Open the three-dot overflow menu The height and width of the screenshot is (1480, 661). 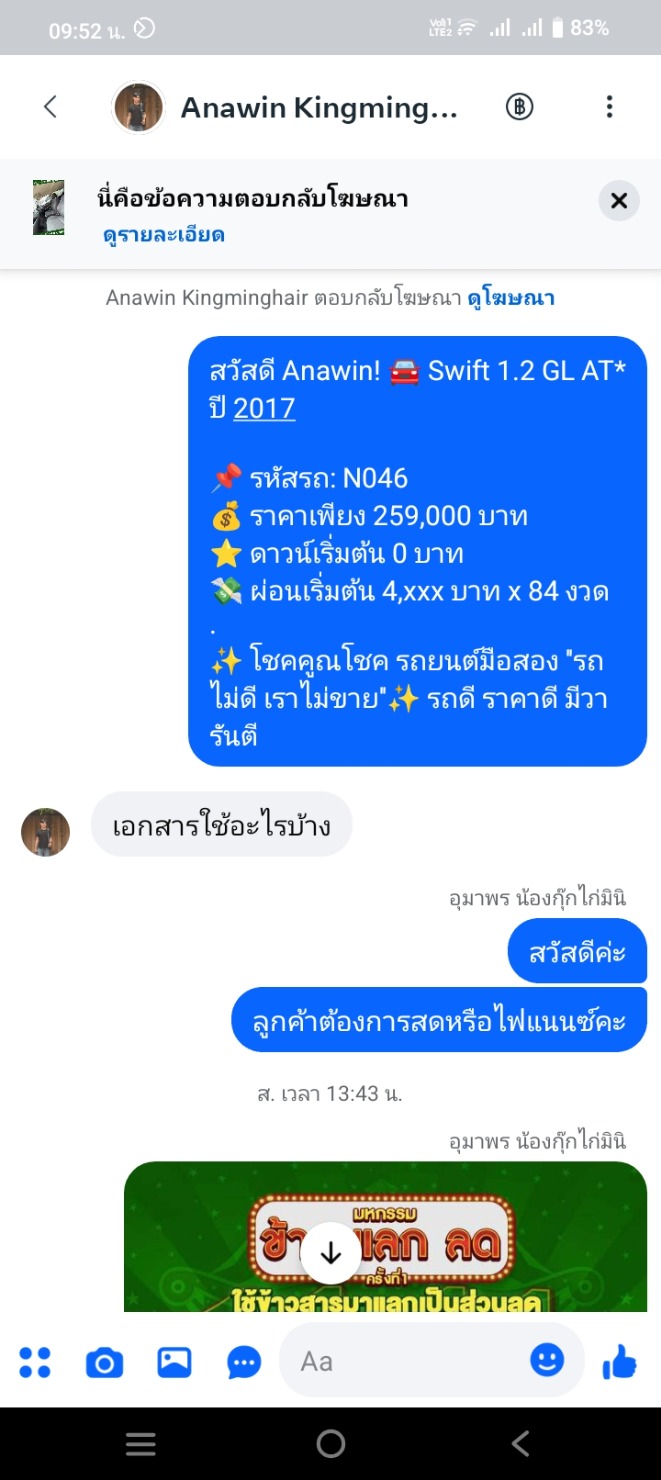coord(609,107)
